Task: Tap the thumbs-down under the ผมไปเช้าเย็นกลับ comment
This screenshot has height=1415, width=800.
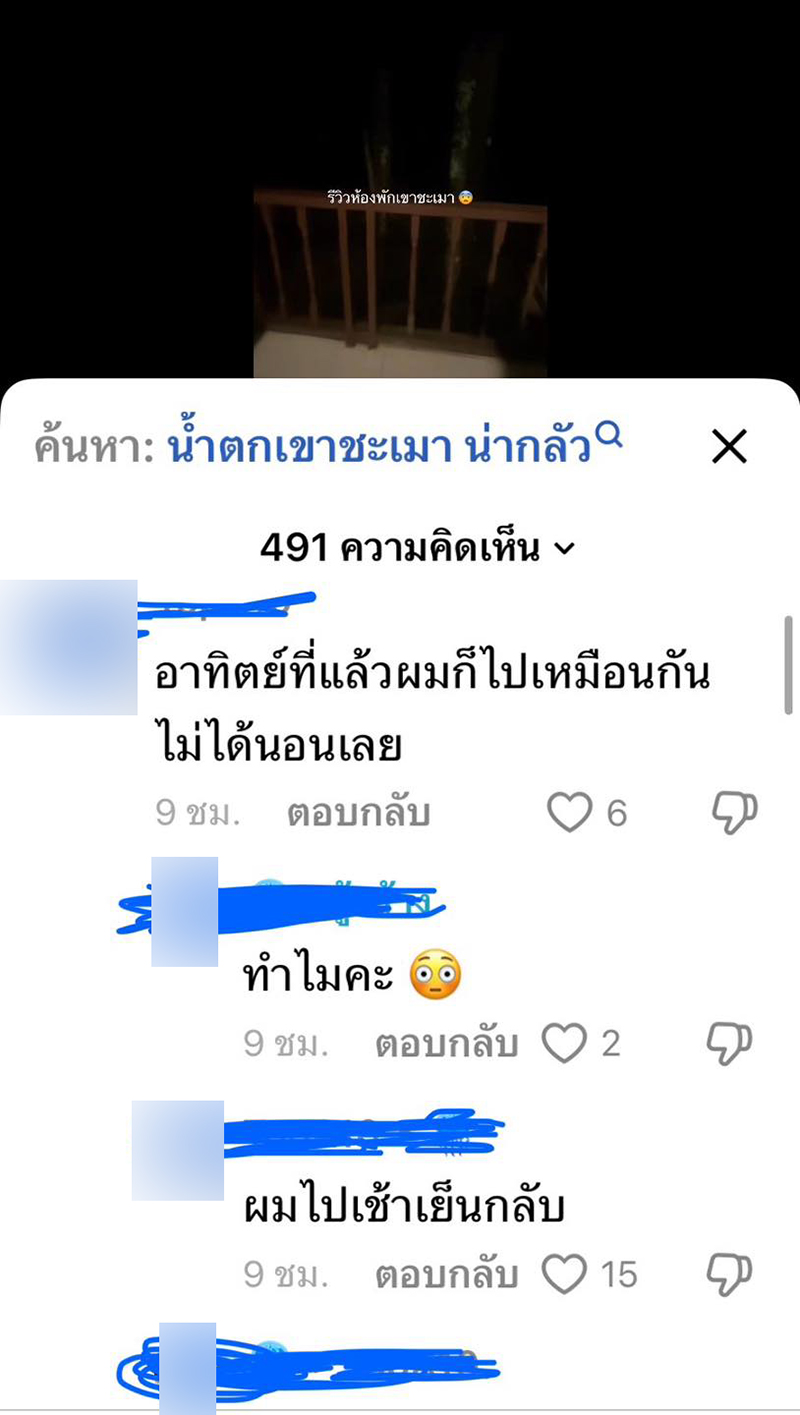Action: 731,1274
